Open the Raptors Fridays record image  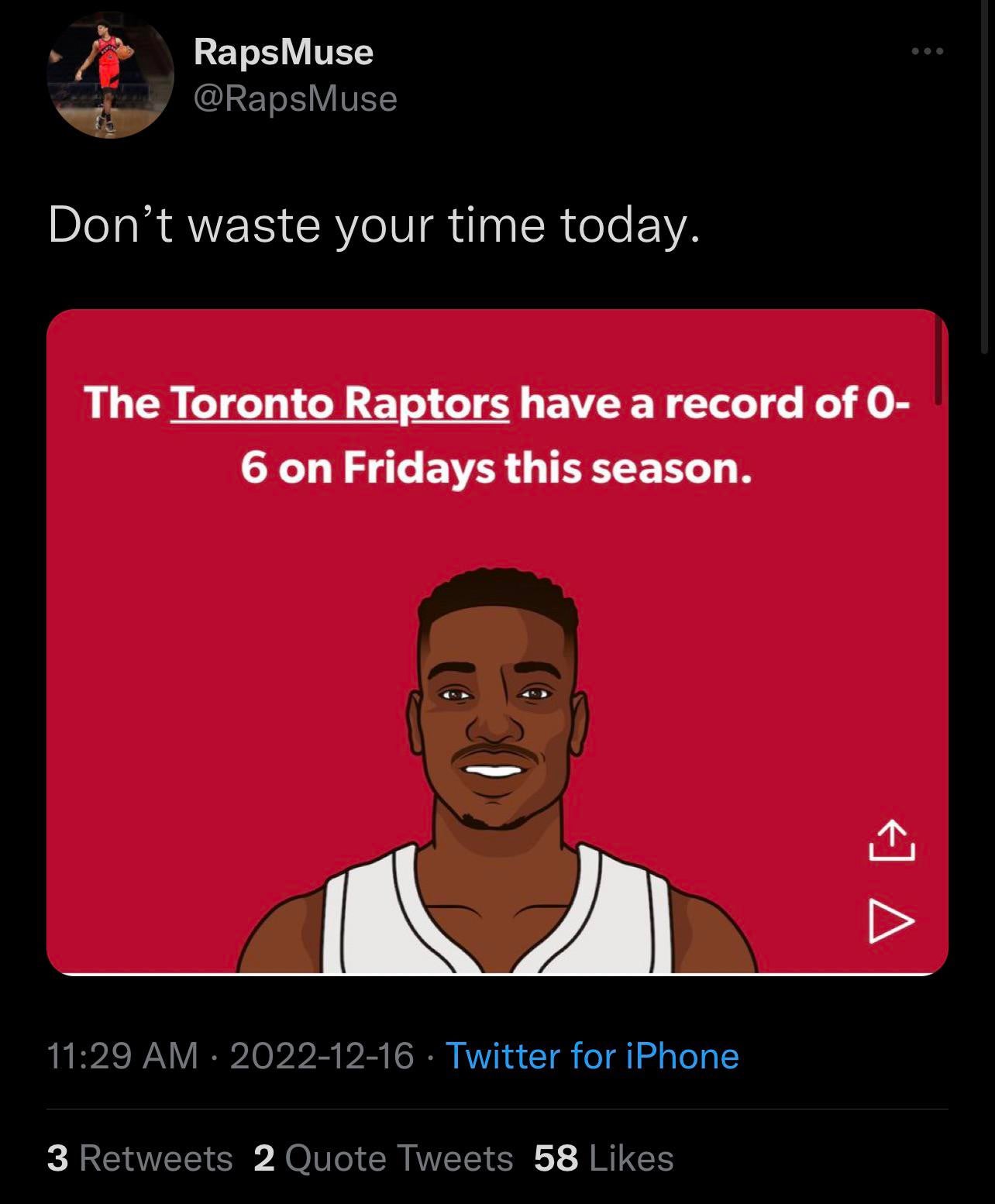[x=497, y=642]
